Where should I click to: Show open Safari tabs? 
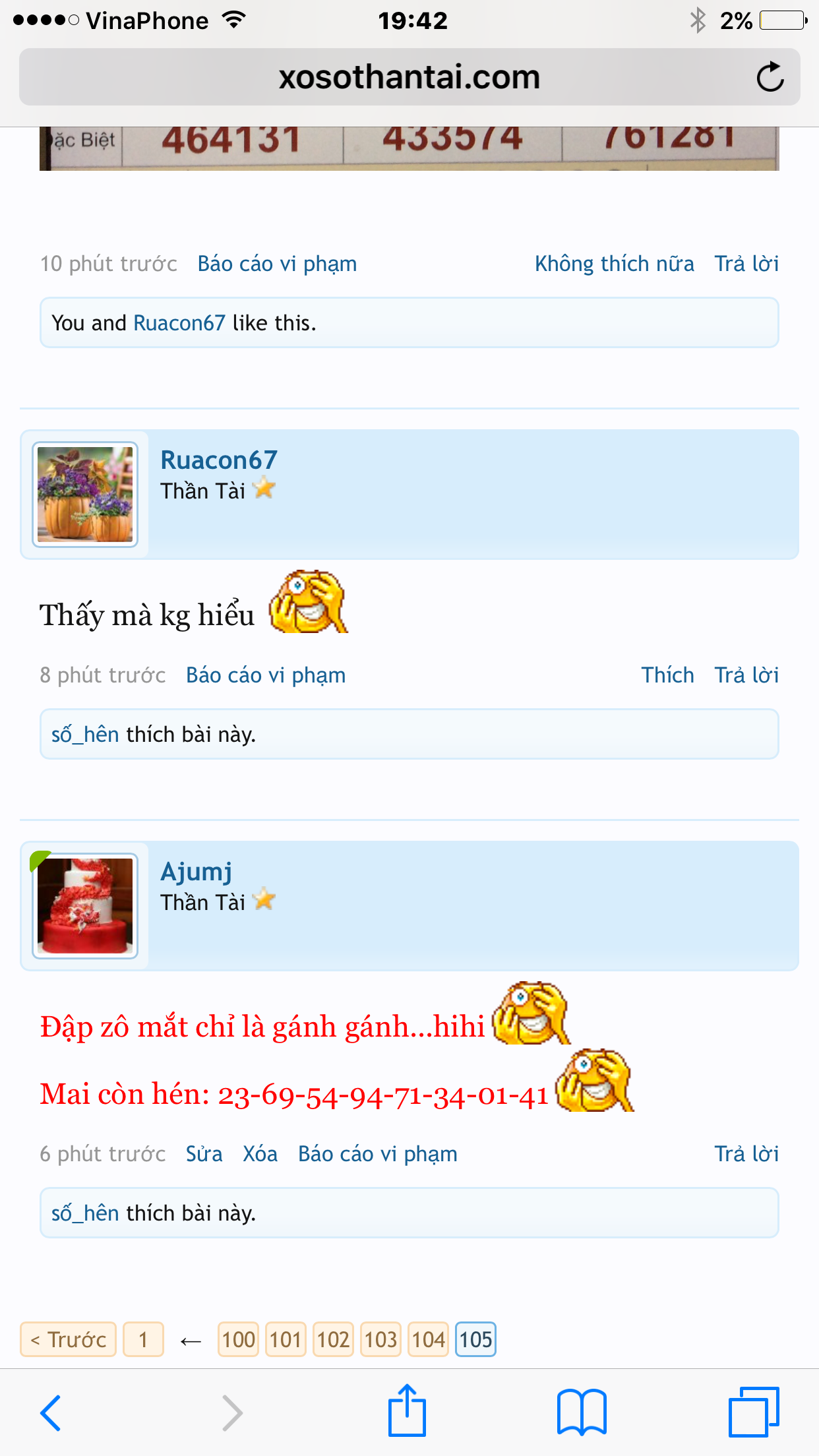(753, 1412)
